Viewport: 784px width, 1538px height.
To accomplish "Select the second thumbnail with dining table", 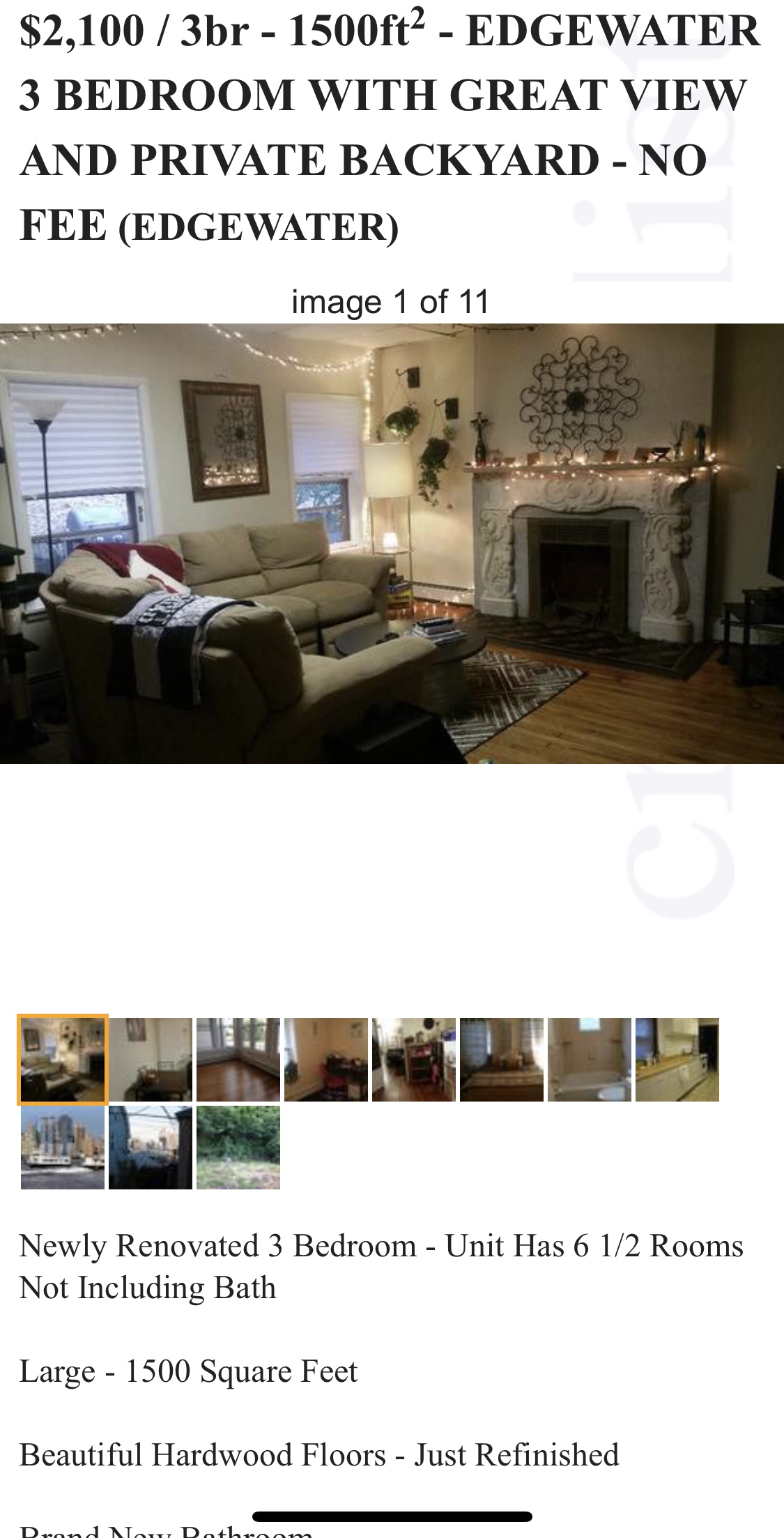I will (151, 1060).
